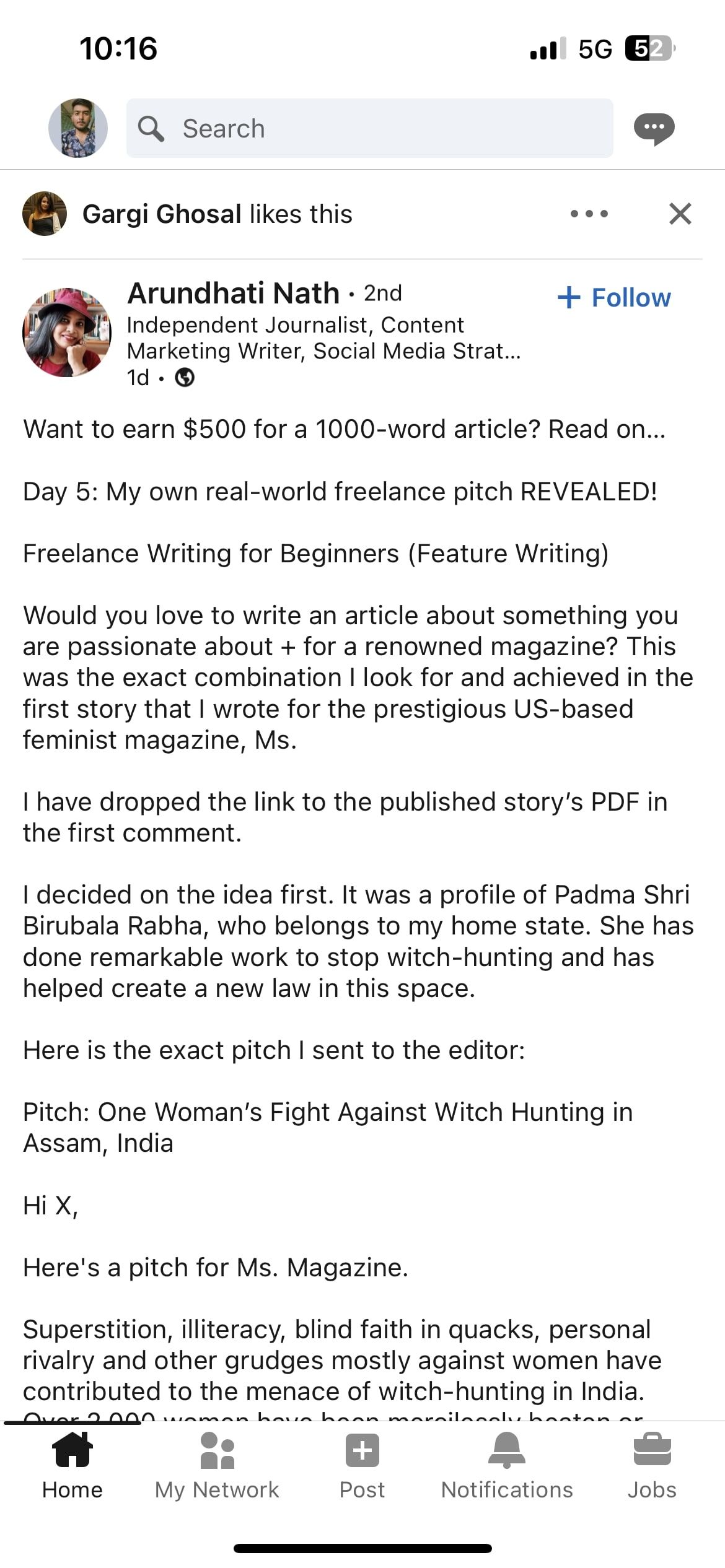Dismiss this post with the X

[680, 214]
